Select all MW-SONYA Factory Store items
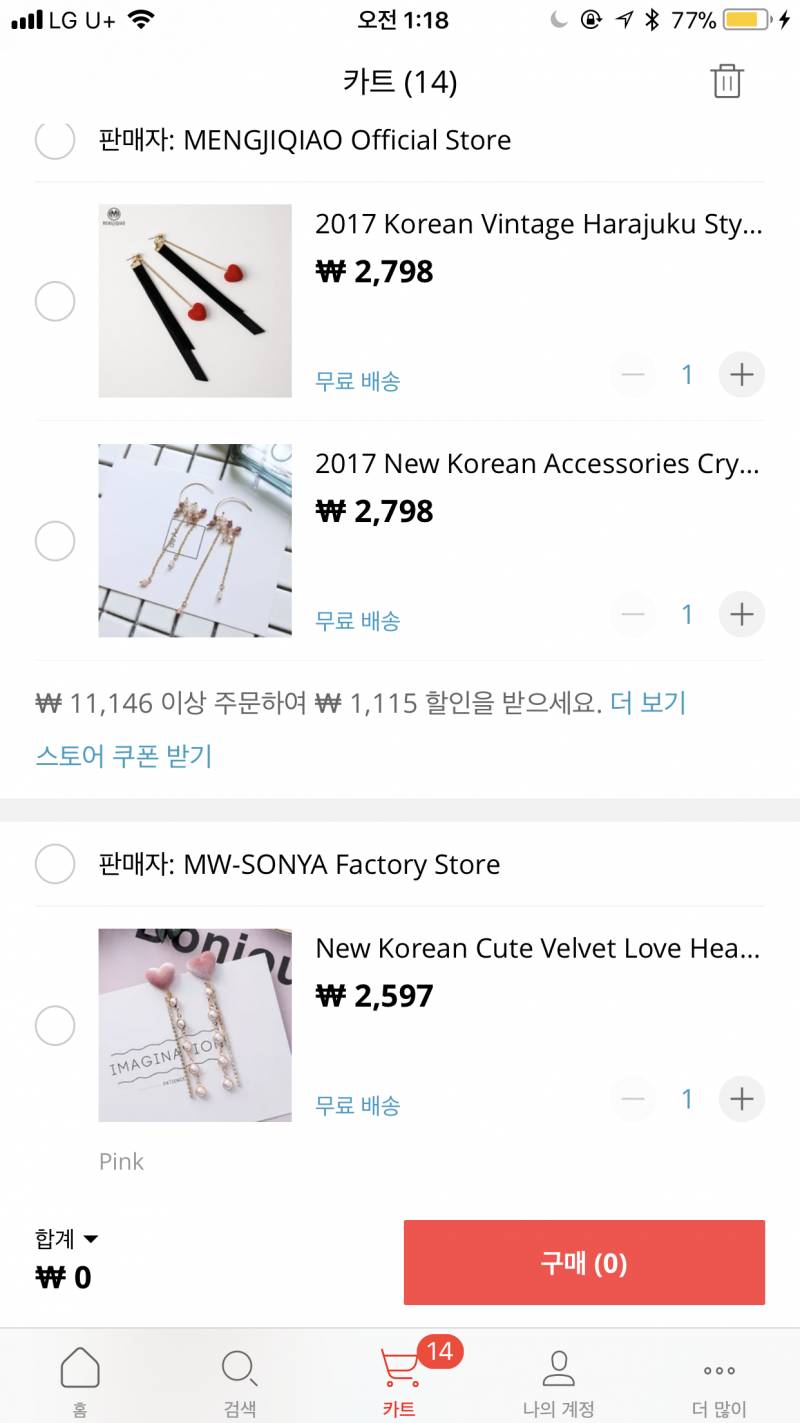 coord(55,864)
